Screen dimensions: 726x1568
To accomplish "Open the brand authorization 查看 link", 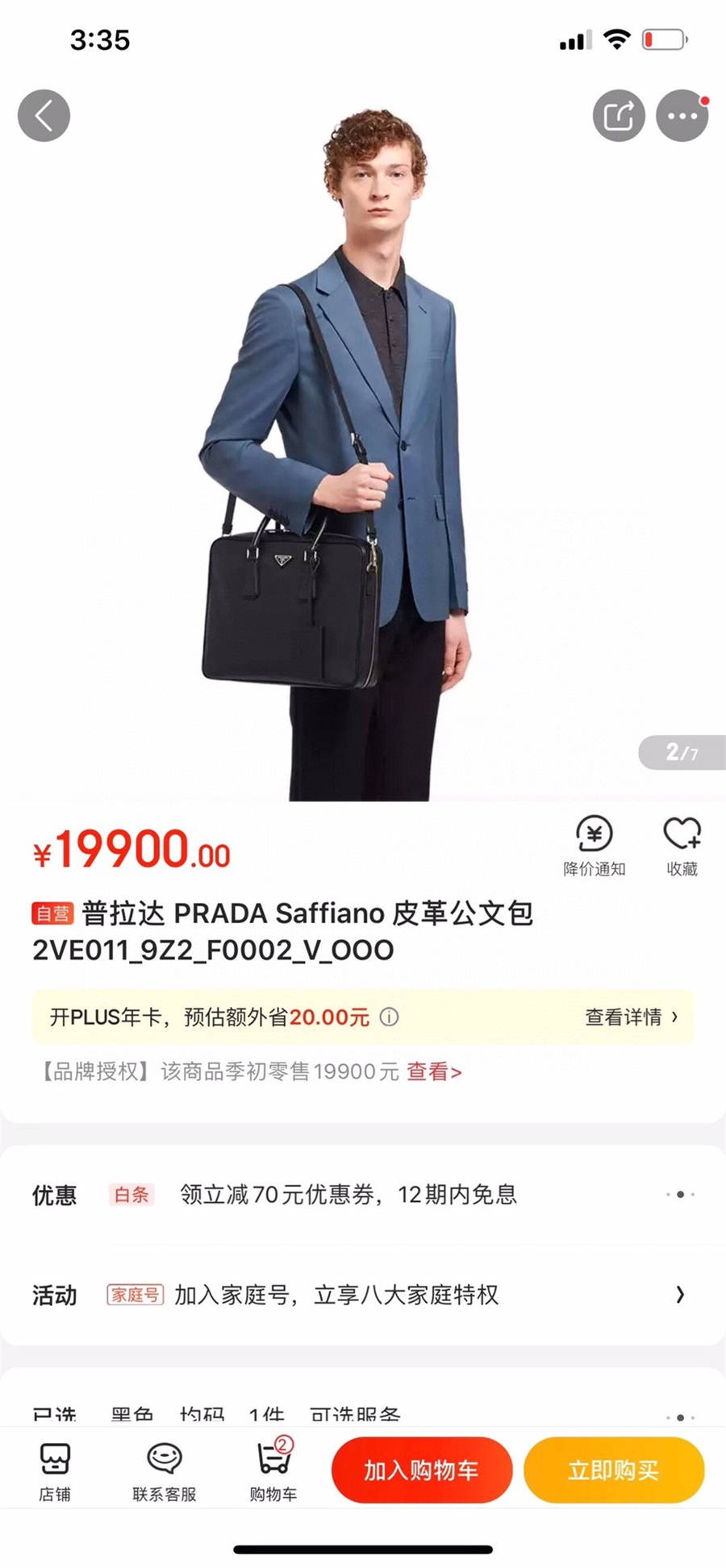I will point(433,1071).
